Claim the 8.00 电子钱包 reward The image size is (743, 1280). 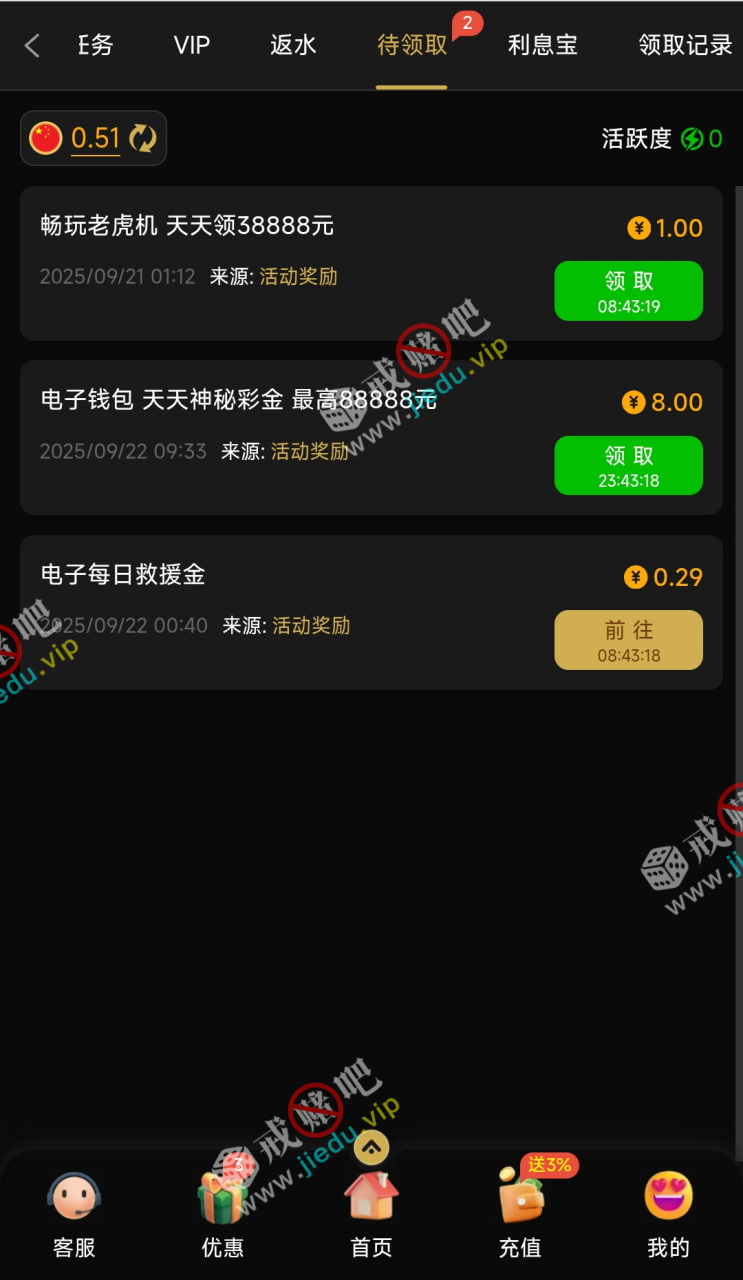tap(628, 465)
